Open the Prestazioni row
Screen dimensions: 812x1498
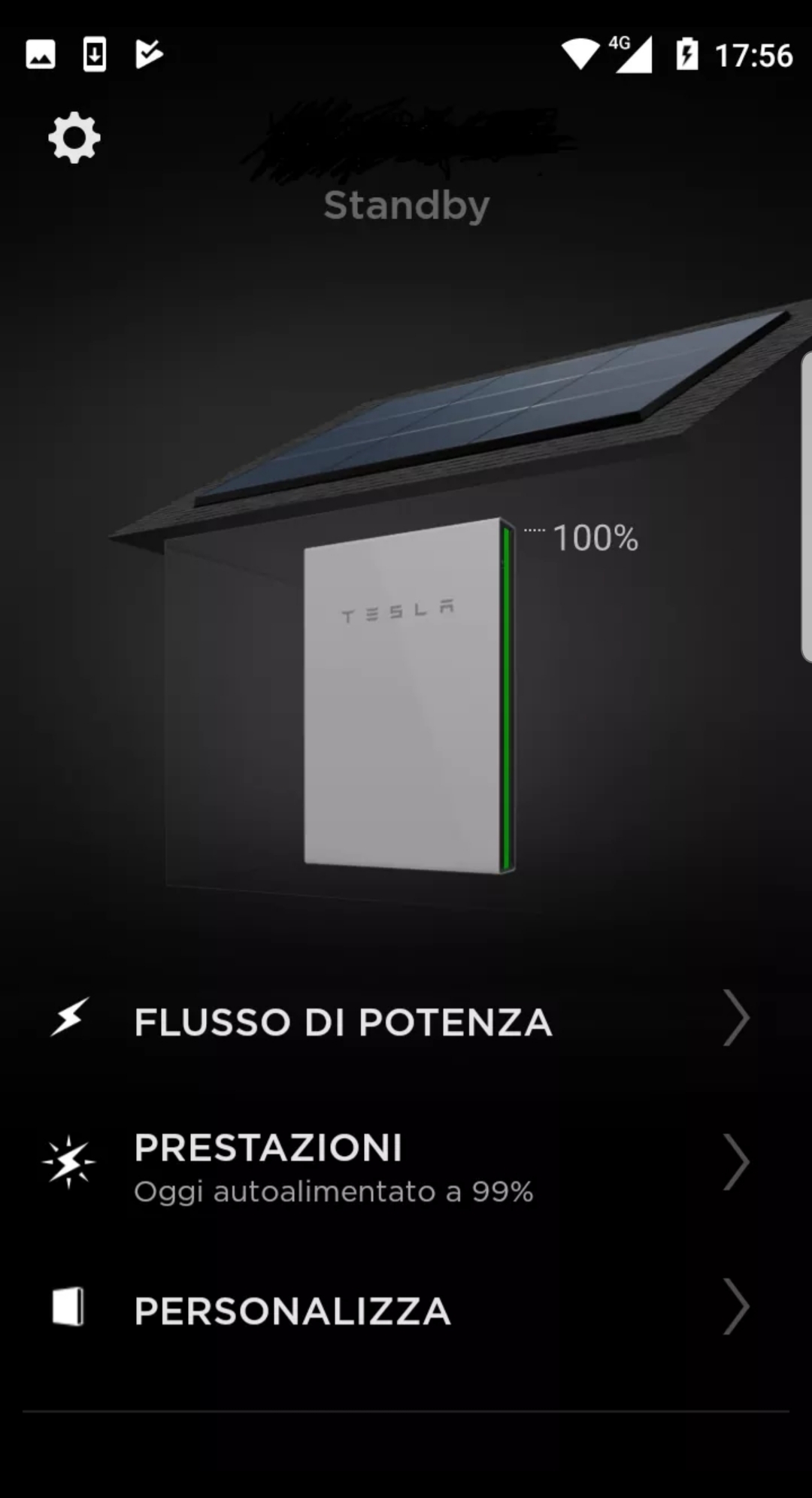406,1165
